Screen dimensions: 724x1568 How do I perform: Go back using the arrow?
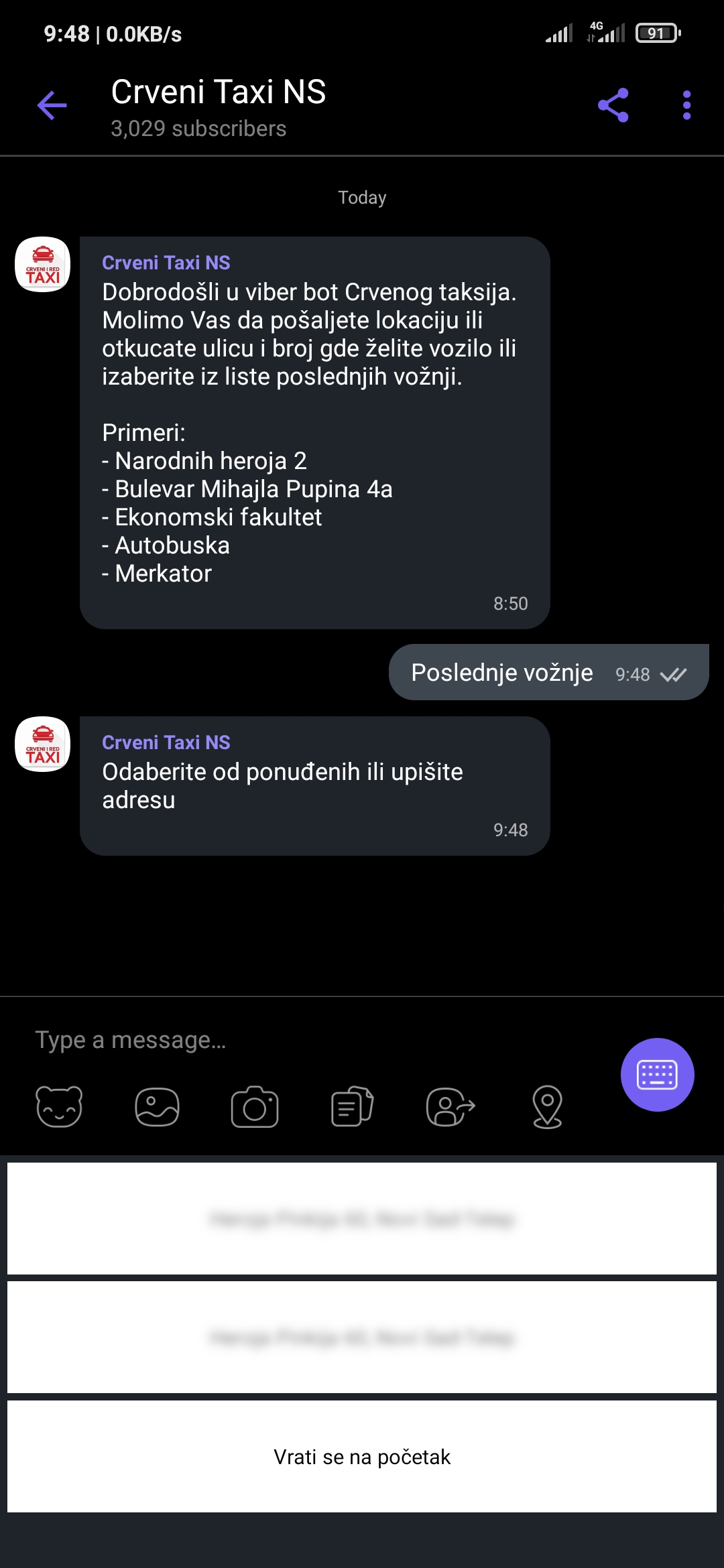52,105
